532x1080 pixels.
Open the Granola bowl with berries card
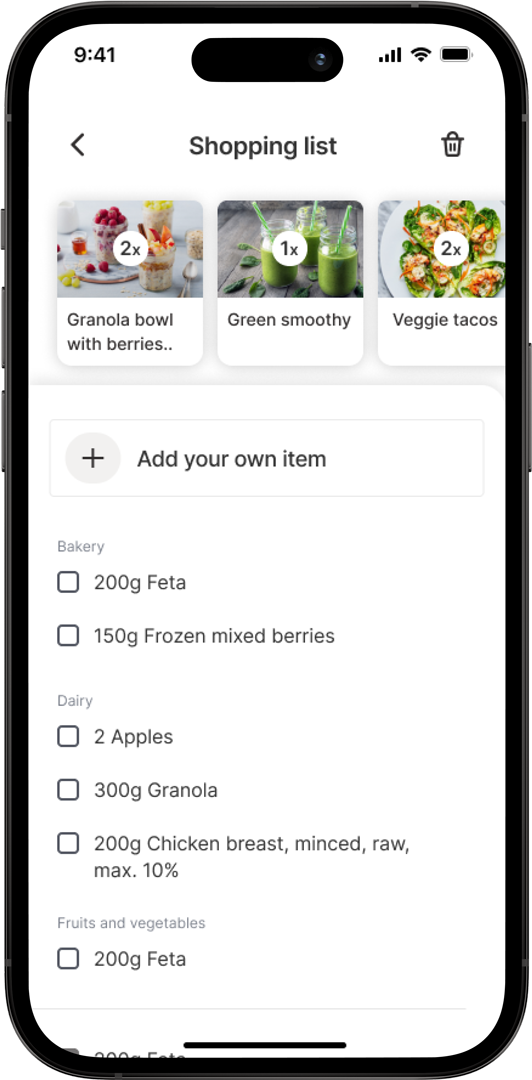[130, 283]
